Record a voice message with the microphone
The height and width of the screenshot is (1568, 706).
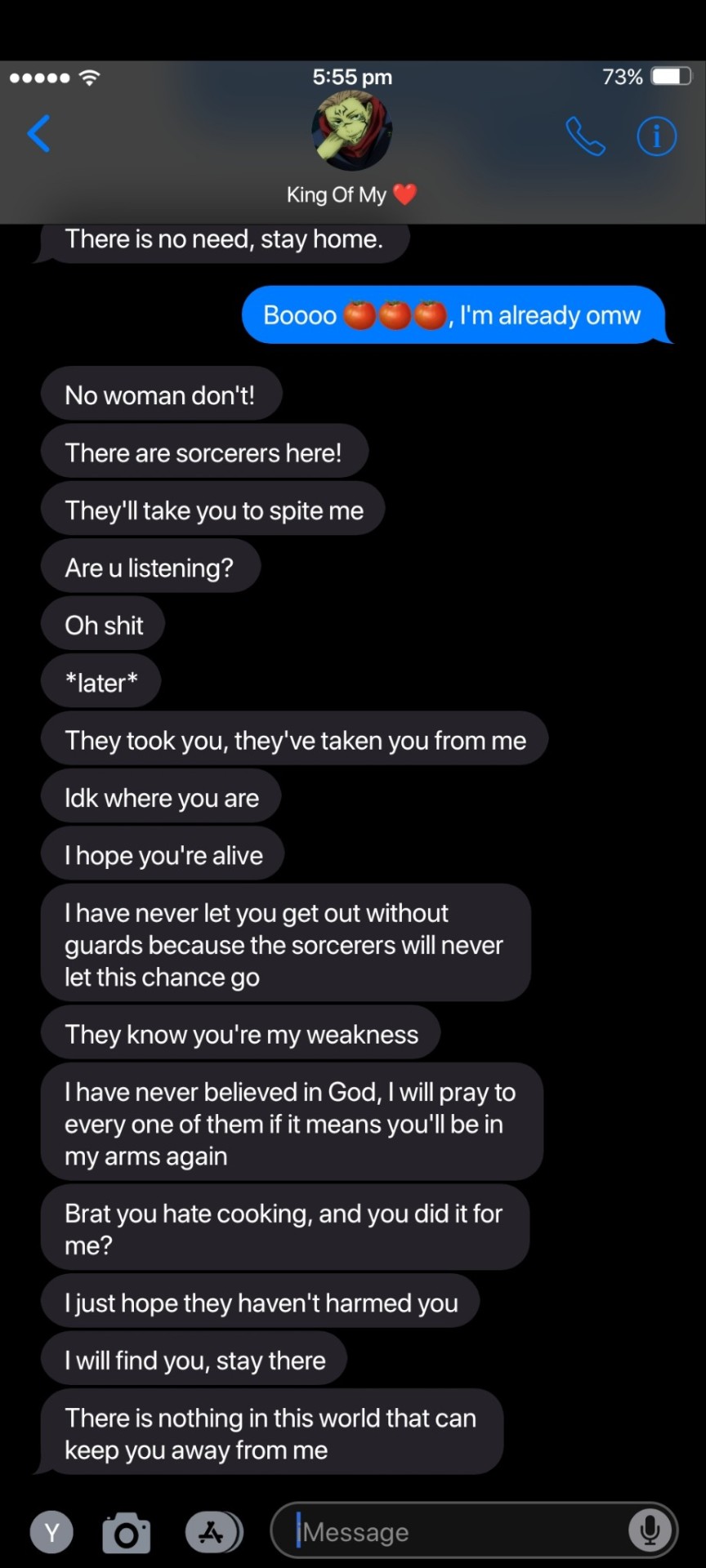click(650, 1530)
